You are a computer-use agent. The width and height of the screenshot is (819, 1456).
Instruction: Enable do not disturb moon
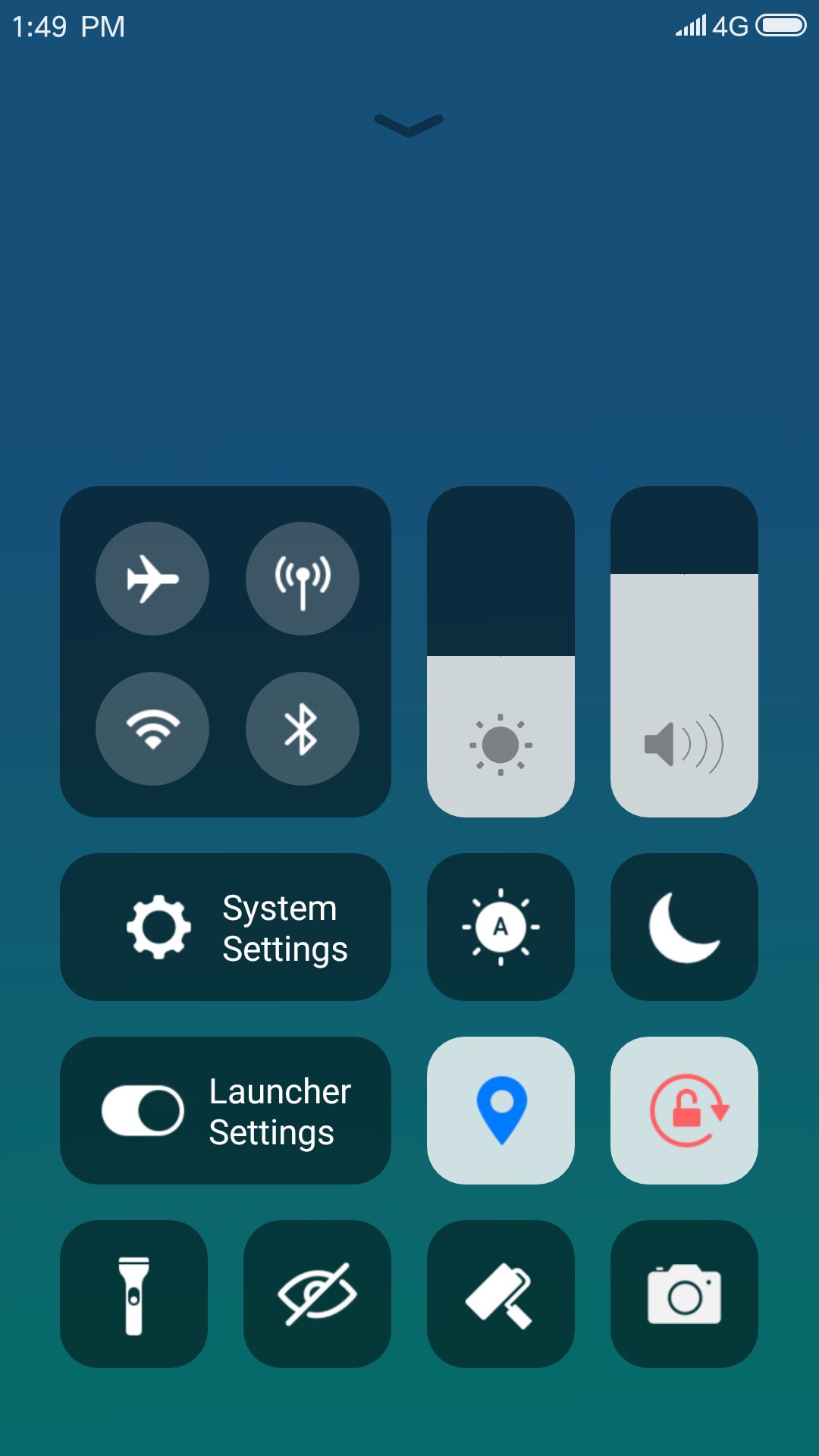click(684, 927)
